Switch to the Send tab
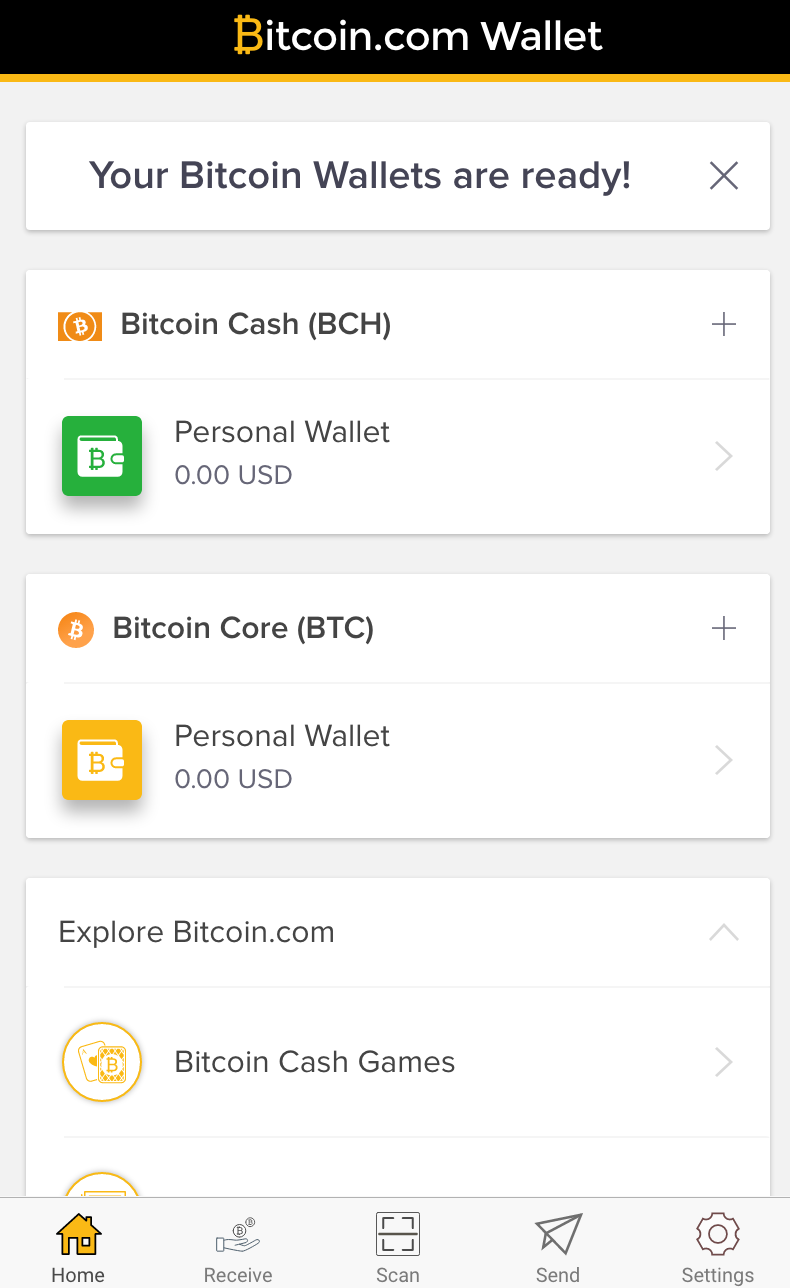This screenshot has height=1288, width=790. coord(558,1248)
